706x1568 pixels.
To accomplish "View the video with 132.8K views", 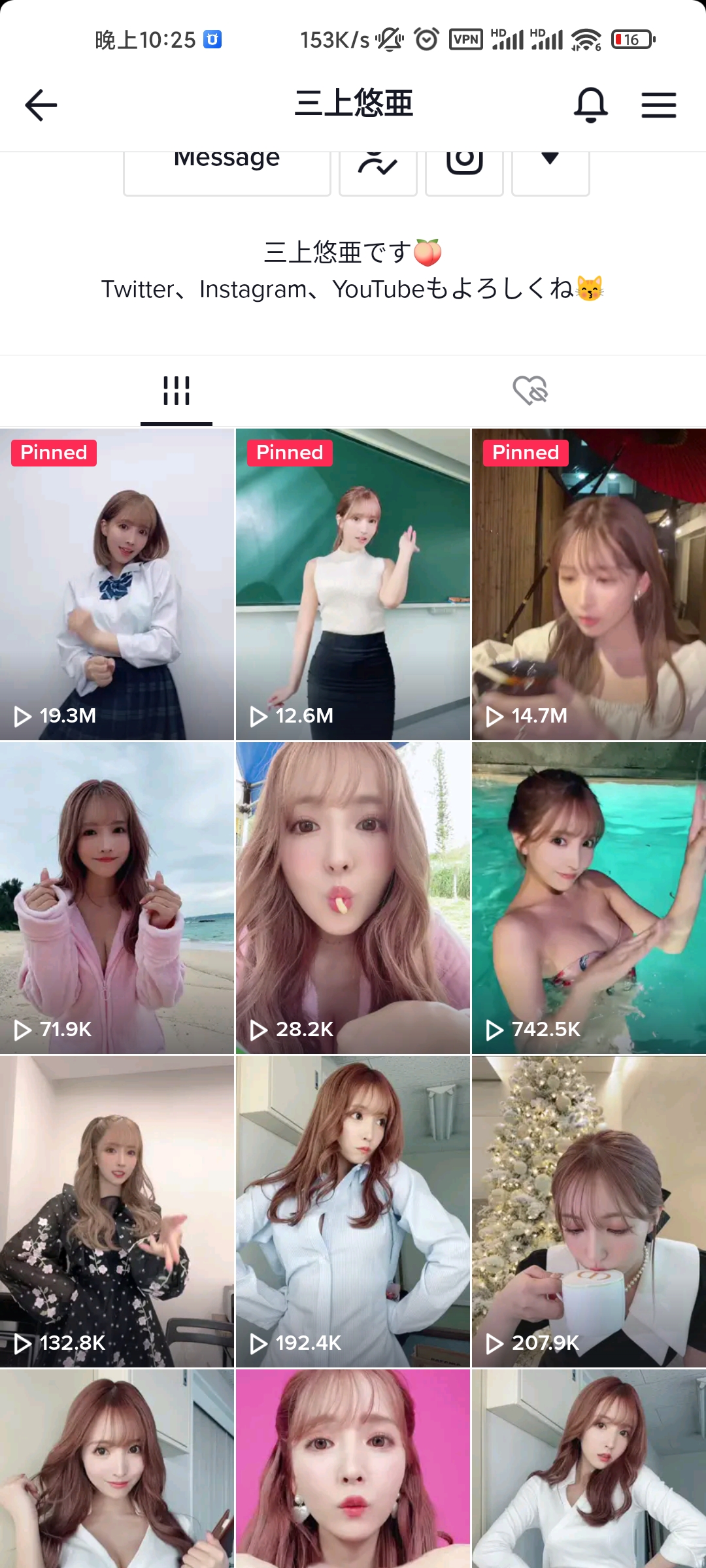I will click(117, 1211).
